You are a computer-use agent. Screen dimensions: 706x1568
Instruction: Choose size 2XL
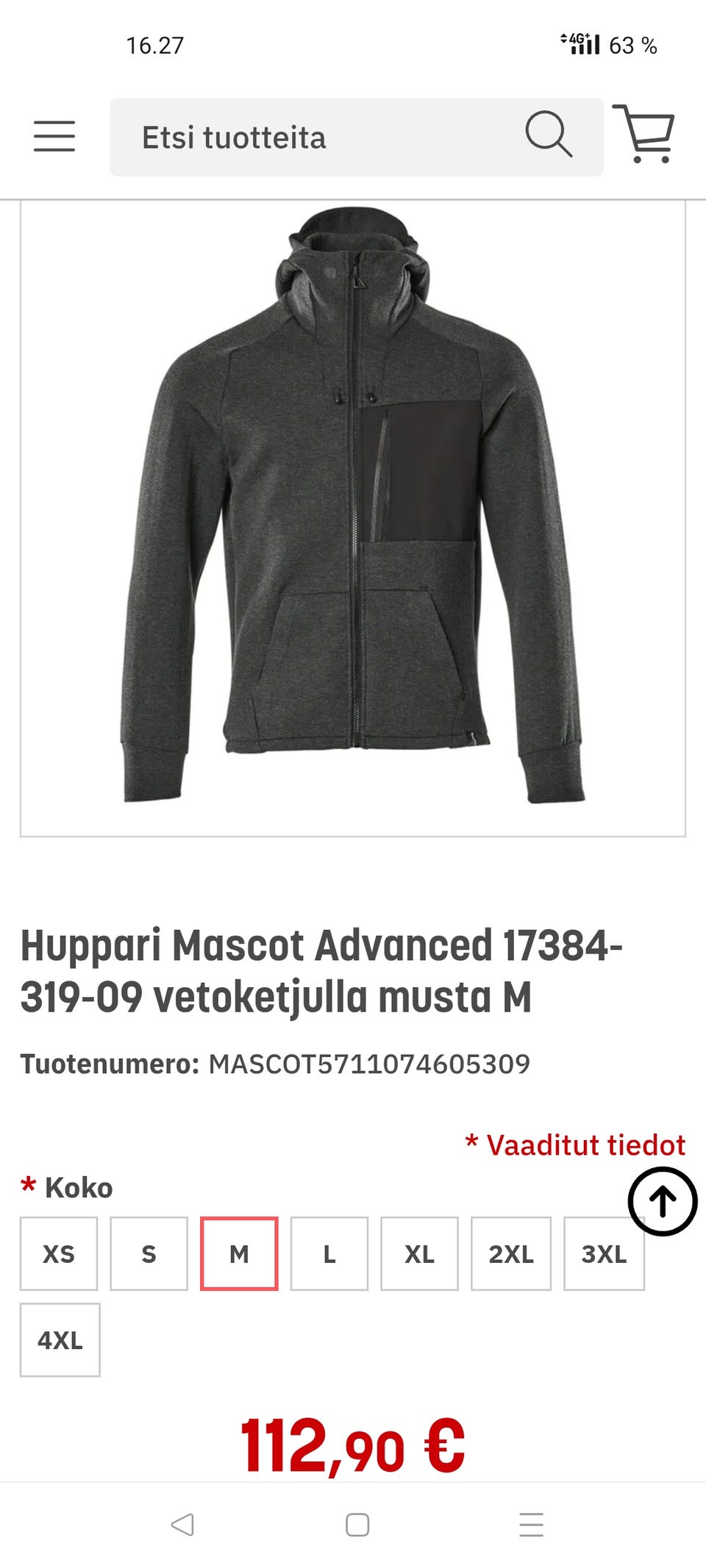[x=511, y=1253]
